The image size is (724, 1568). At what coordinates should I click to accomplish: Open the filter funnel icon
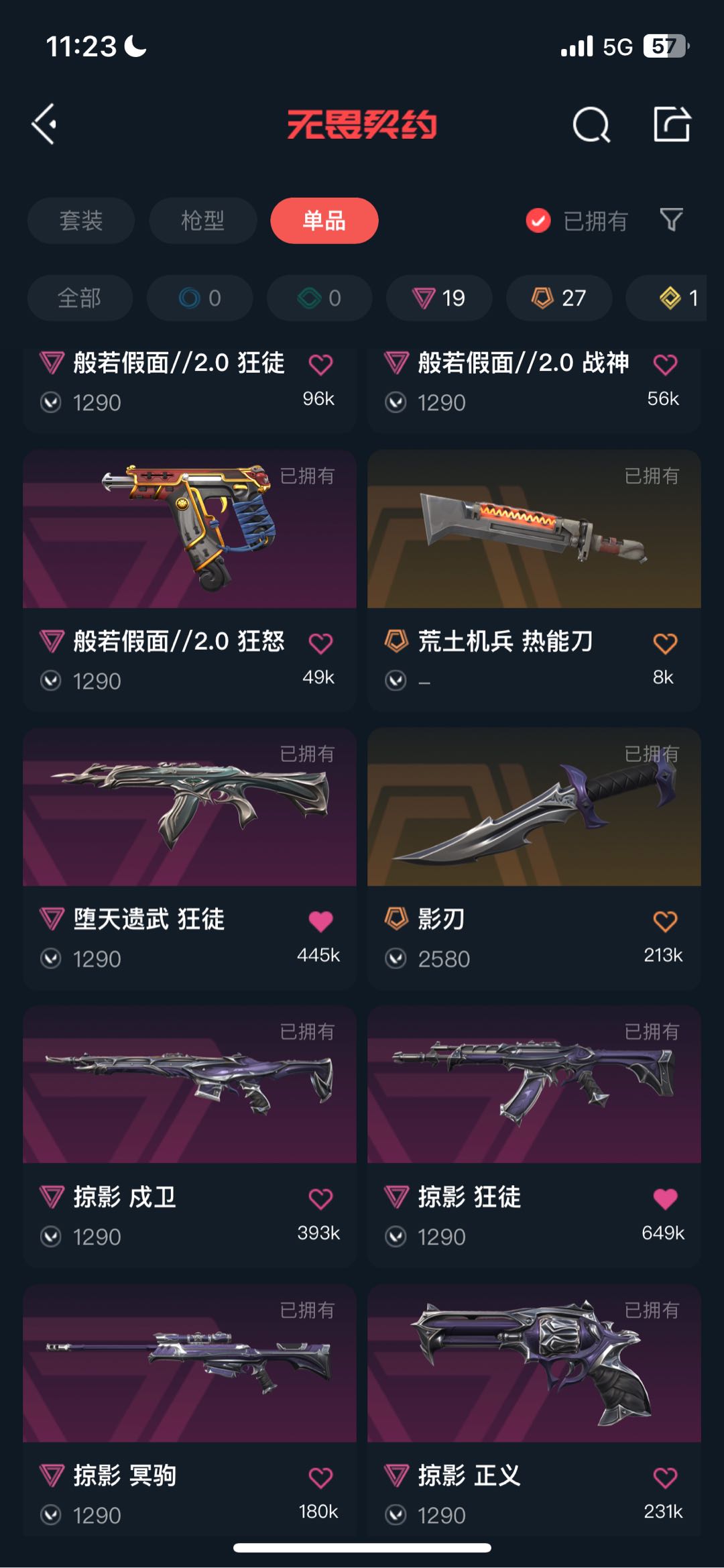[671, 219]
